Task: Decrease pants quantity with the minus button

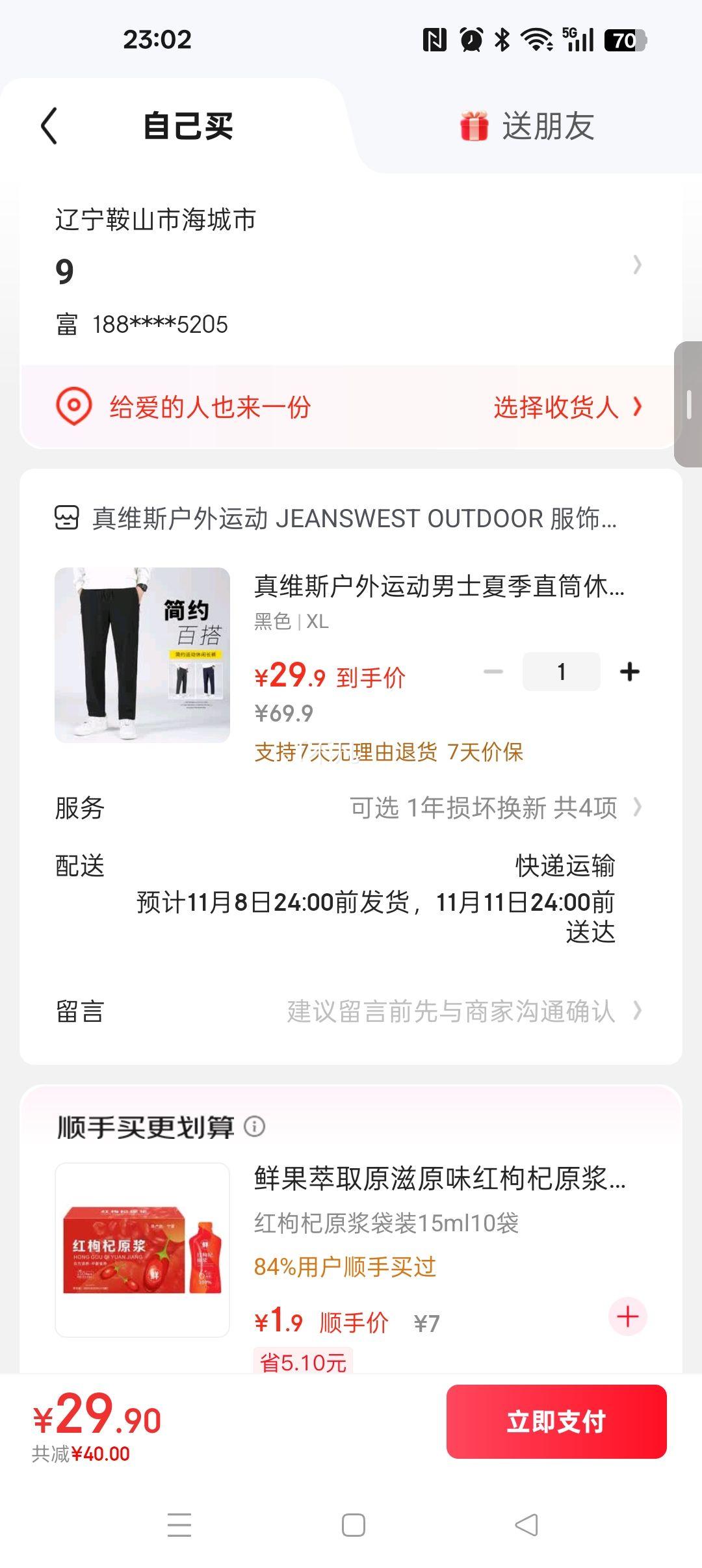Action: coord(493,672)
